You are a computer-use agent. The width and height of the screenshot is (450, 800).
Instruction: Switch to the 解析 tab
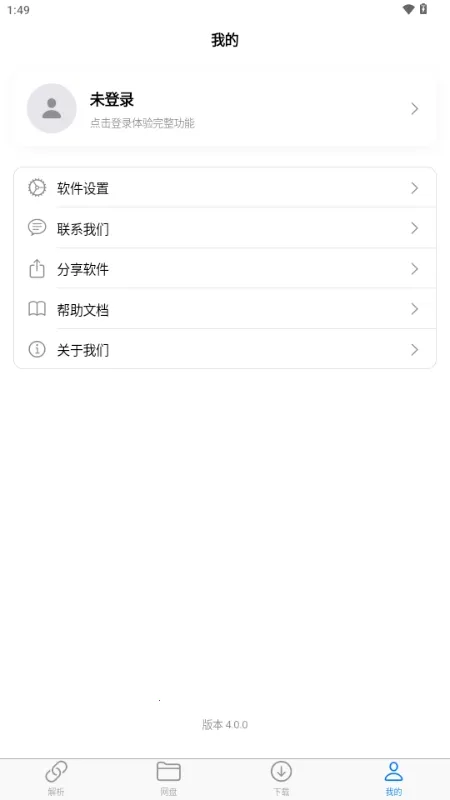pyautogui.click(x=56, y=779)
